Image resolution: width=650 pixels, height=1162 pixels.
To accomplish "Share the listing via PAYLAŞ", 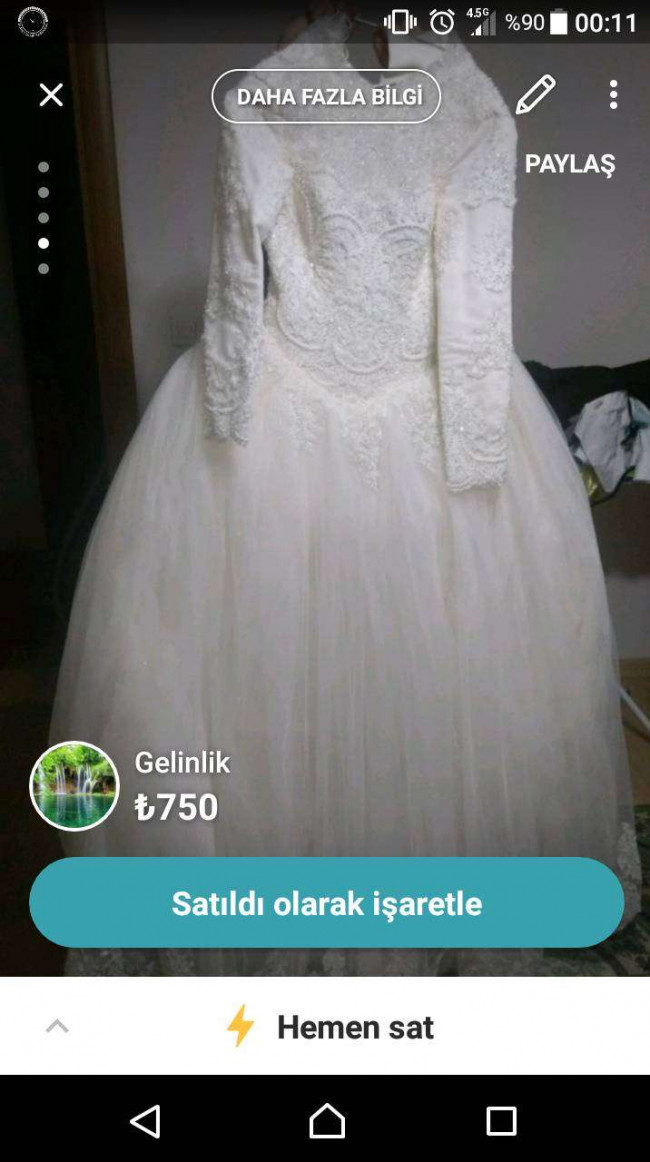I will (570, 164).
